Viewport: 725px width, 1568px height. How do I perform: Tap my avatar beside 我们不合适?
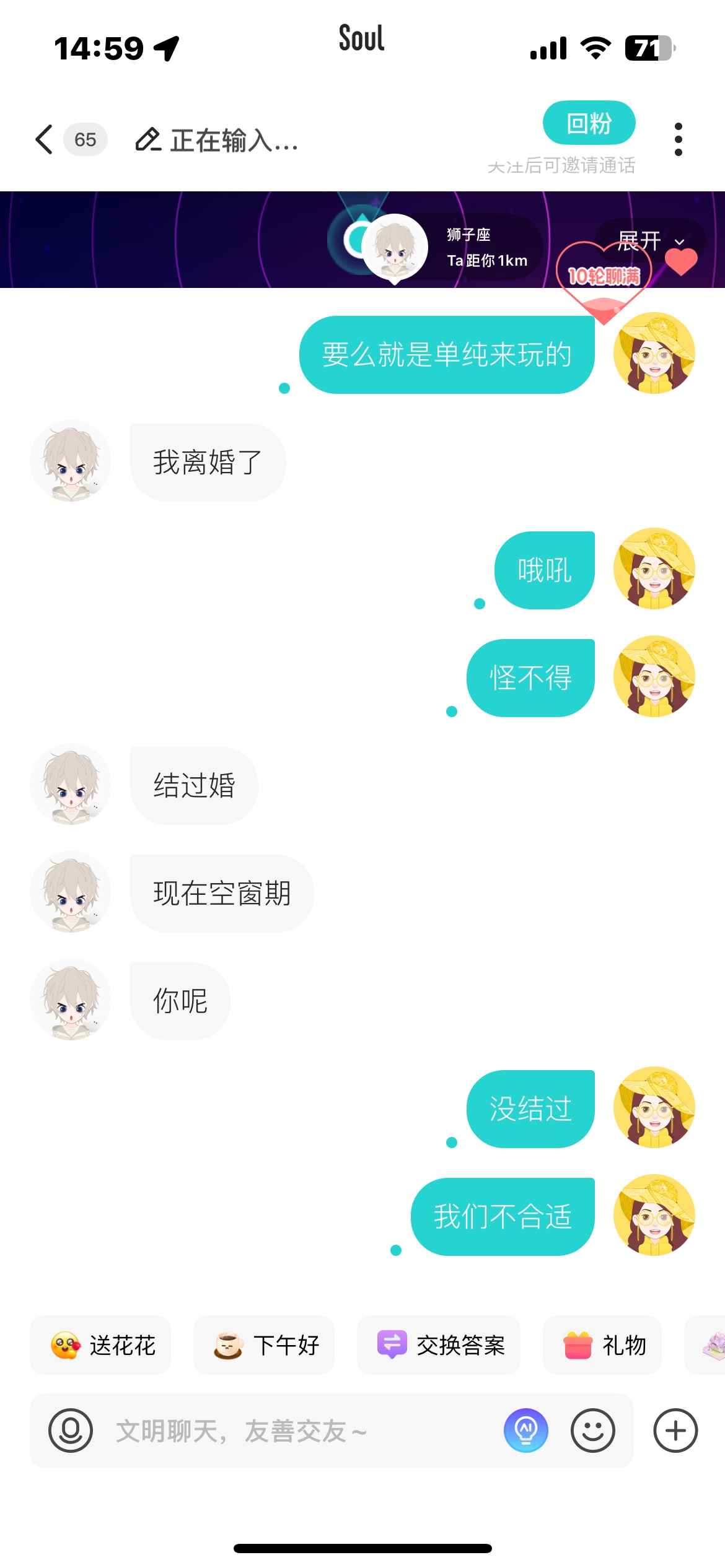(x=654, y=1216)
